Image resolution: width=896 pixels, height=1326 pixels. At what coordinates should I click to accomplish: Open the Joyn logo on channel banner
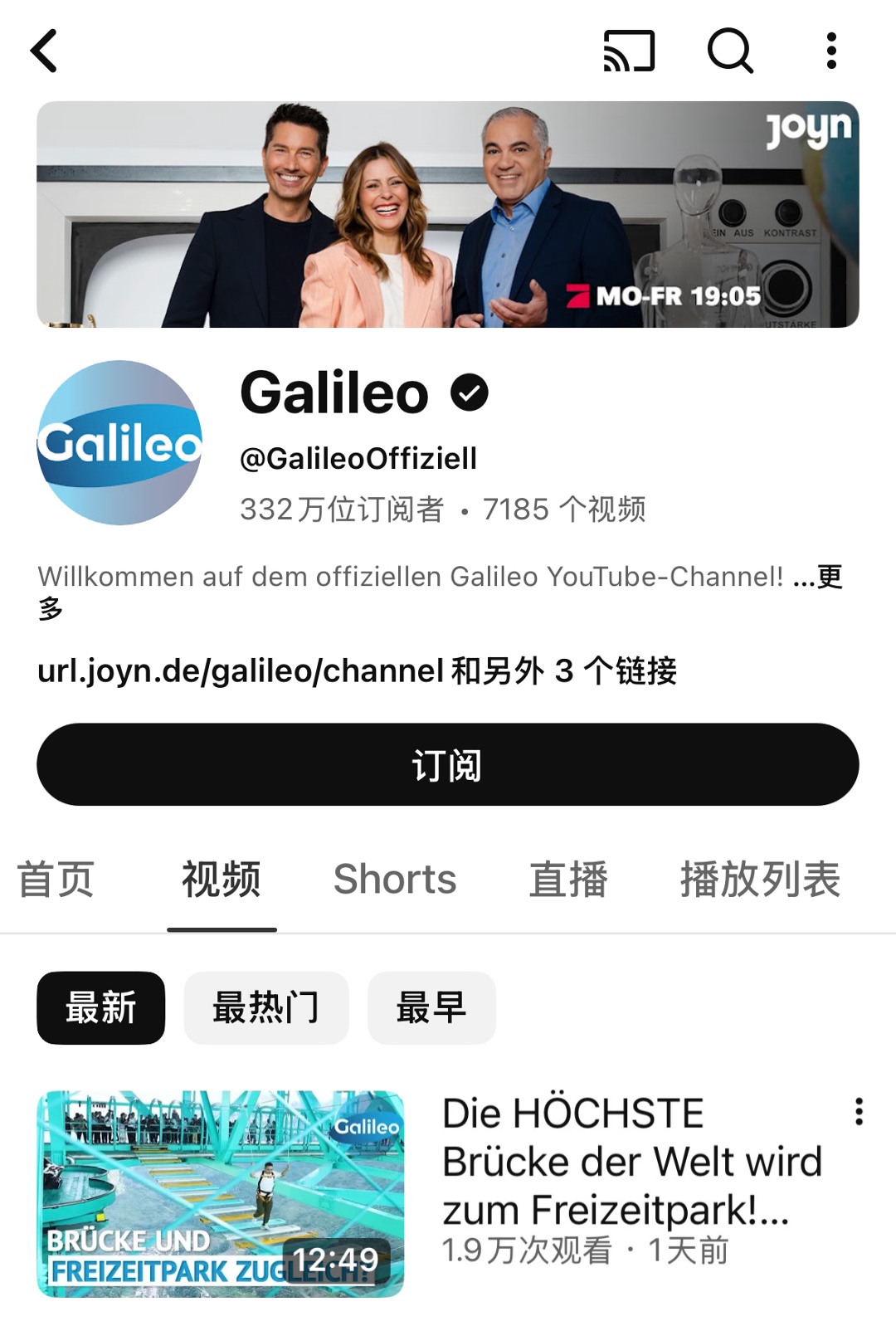tap(809, 129)
